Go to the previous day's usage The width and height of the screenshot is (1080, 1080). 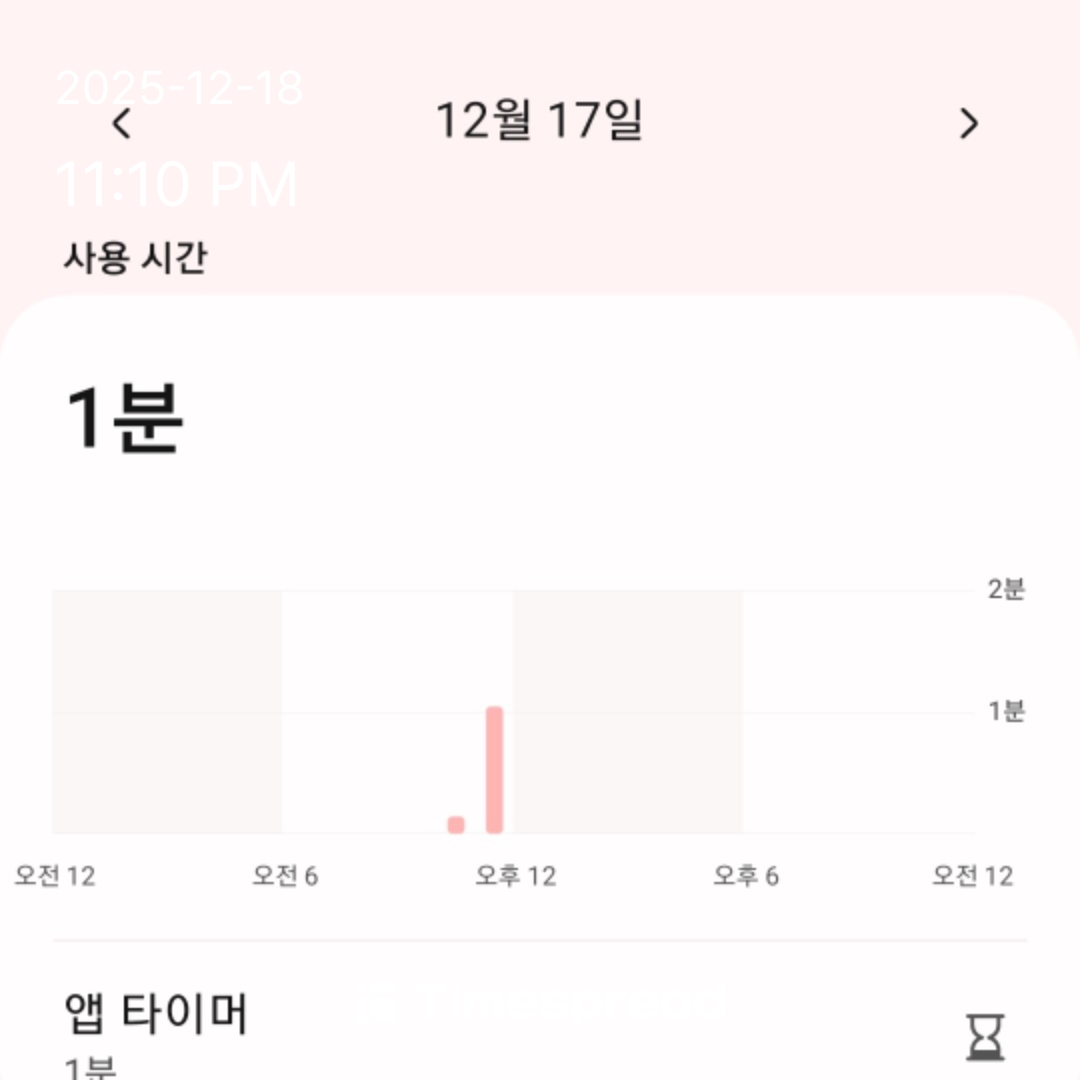coord(122,124)
